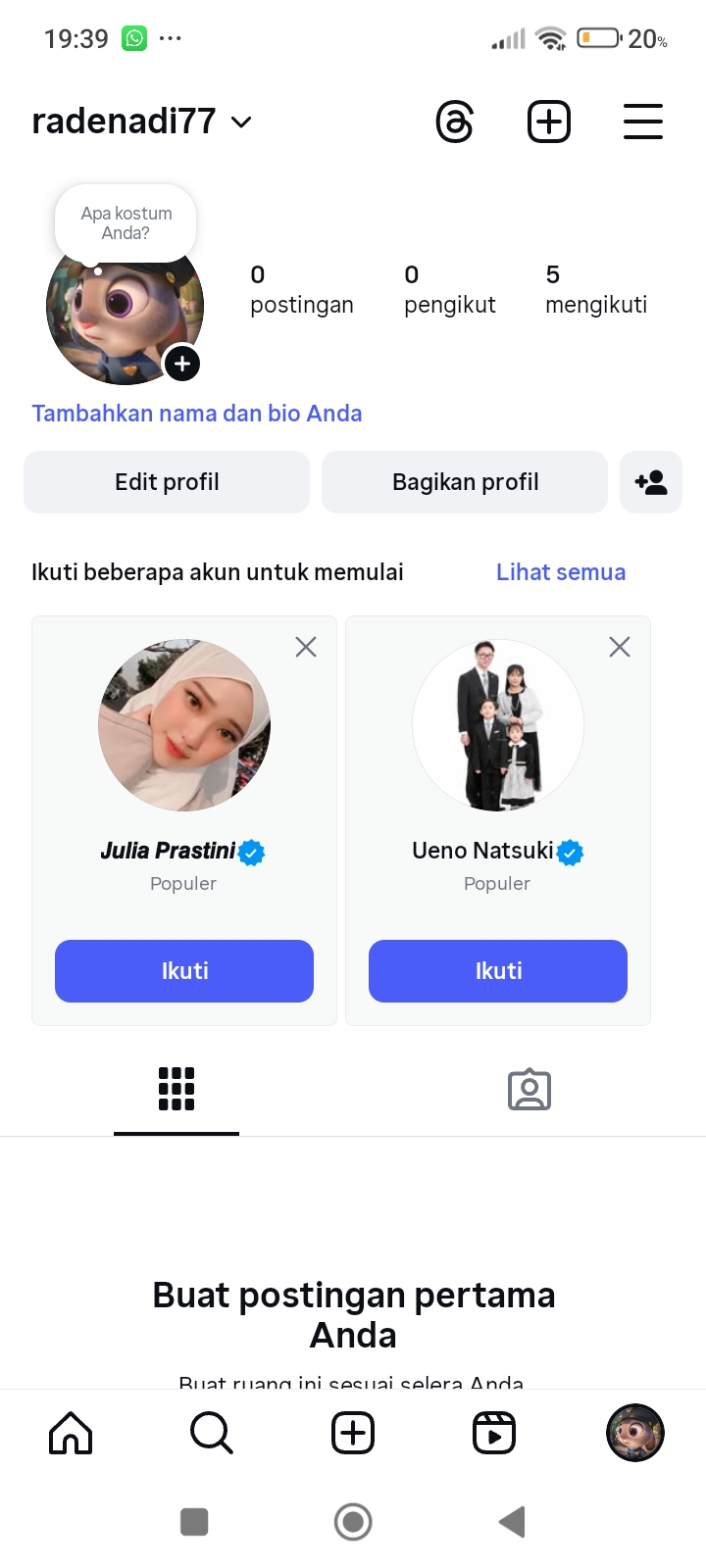Image resolution: width=706 pixels, height=1568 pixels.
Task: Open the Search tab in bottom navigation
Action: 212,1433
